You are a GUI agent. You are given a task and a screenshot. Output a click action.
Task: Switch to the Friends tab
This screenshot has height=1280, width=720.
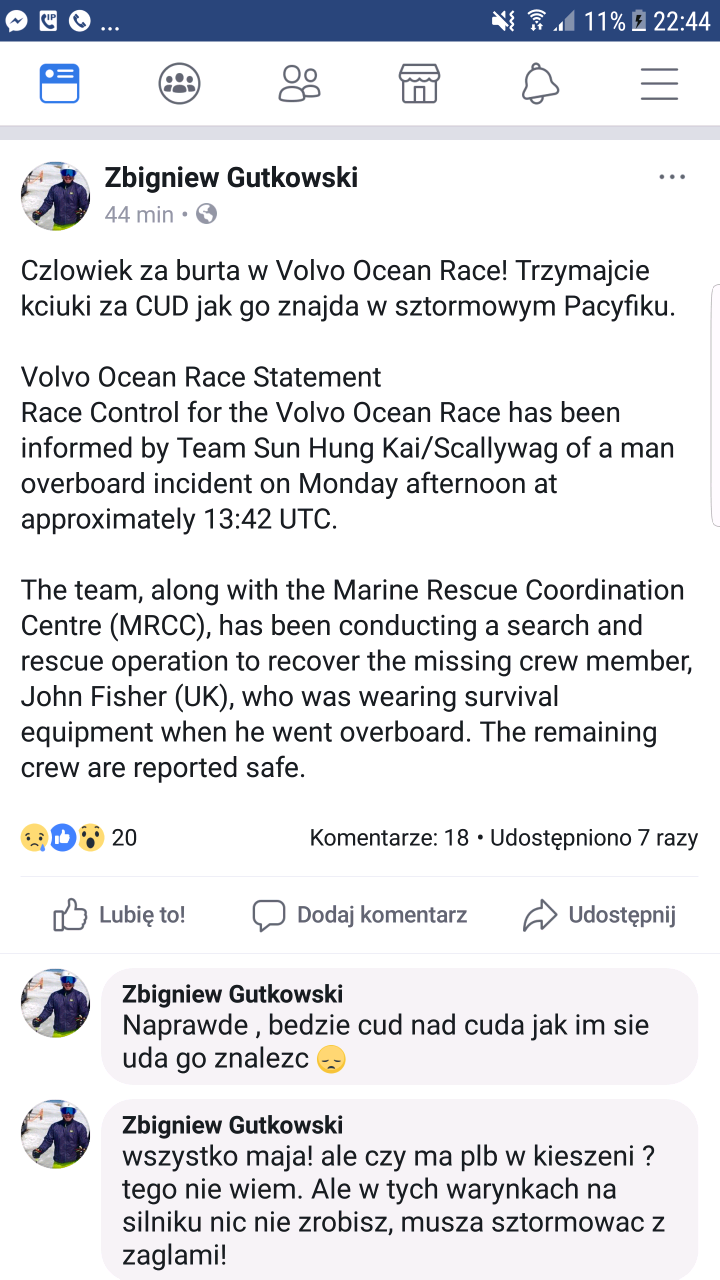point(299,84)
